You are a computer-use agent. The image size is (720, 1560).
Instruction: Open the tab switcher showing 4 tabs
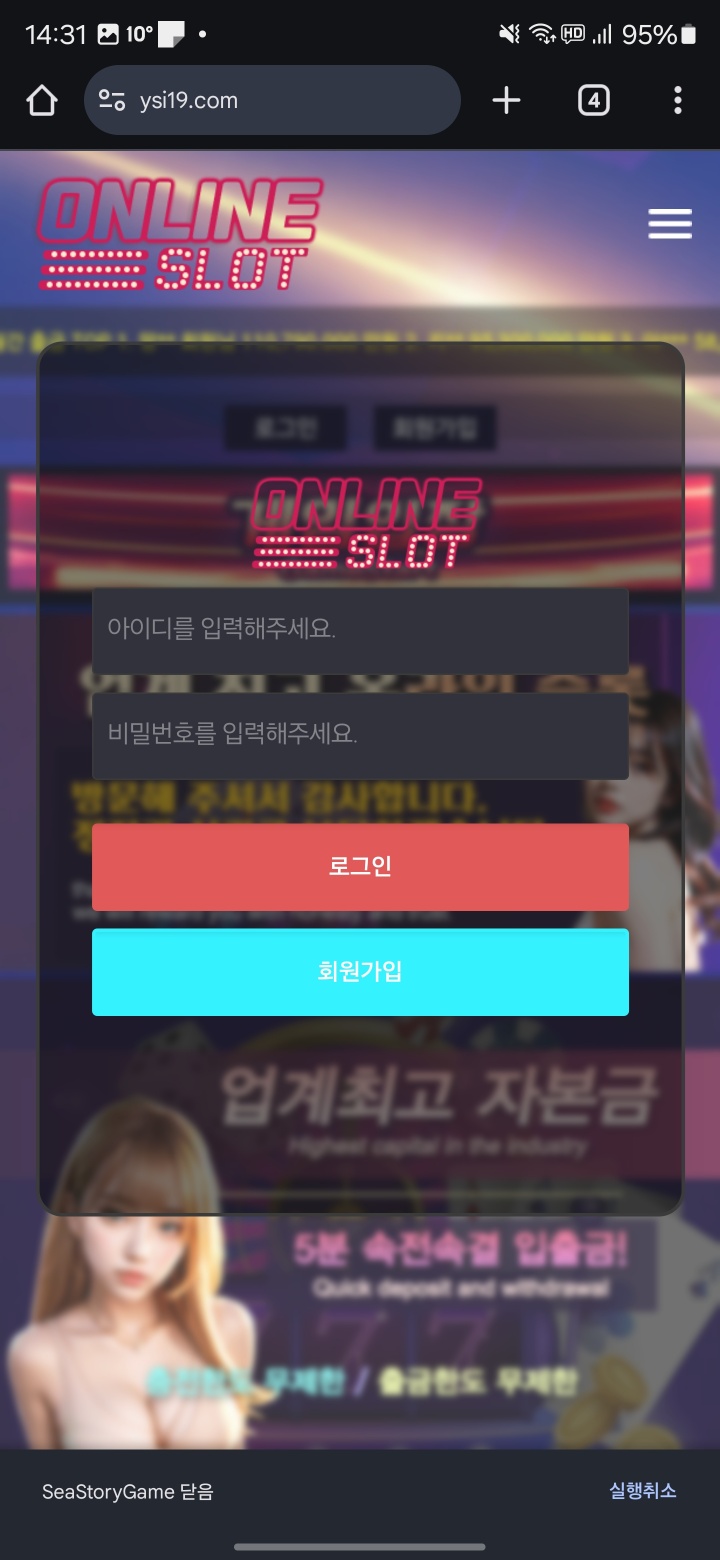coord(593,100)
